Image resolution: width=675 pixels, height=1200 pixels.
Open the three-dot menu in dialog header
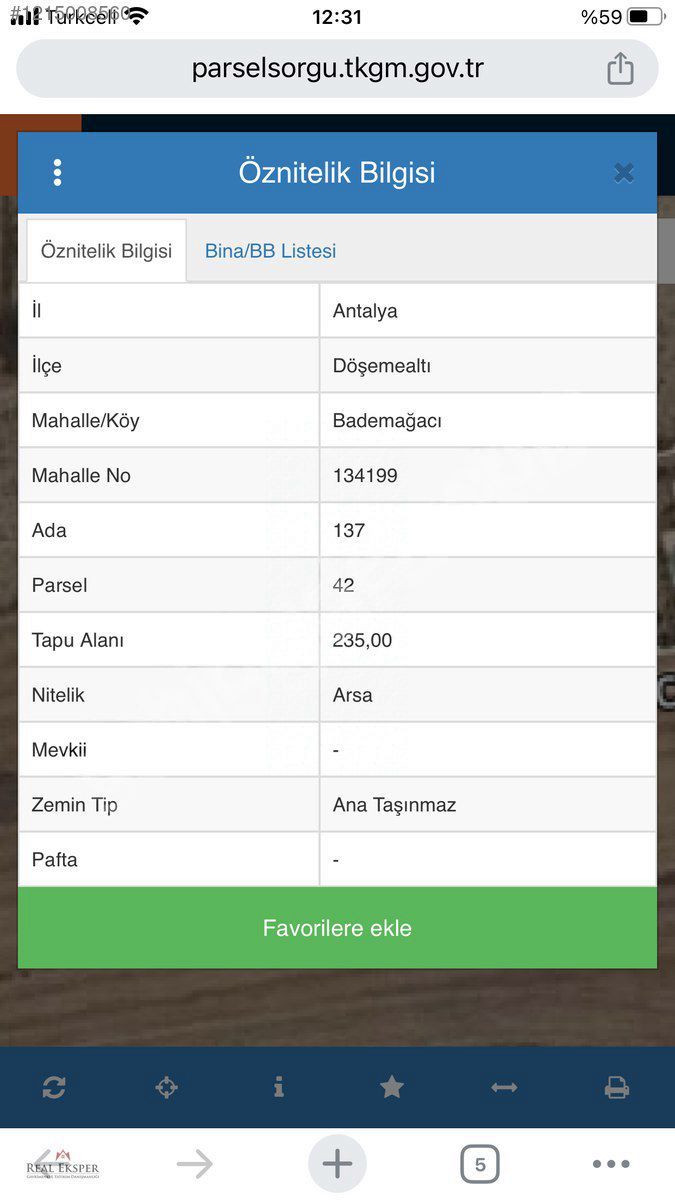point(57,173)
